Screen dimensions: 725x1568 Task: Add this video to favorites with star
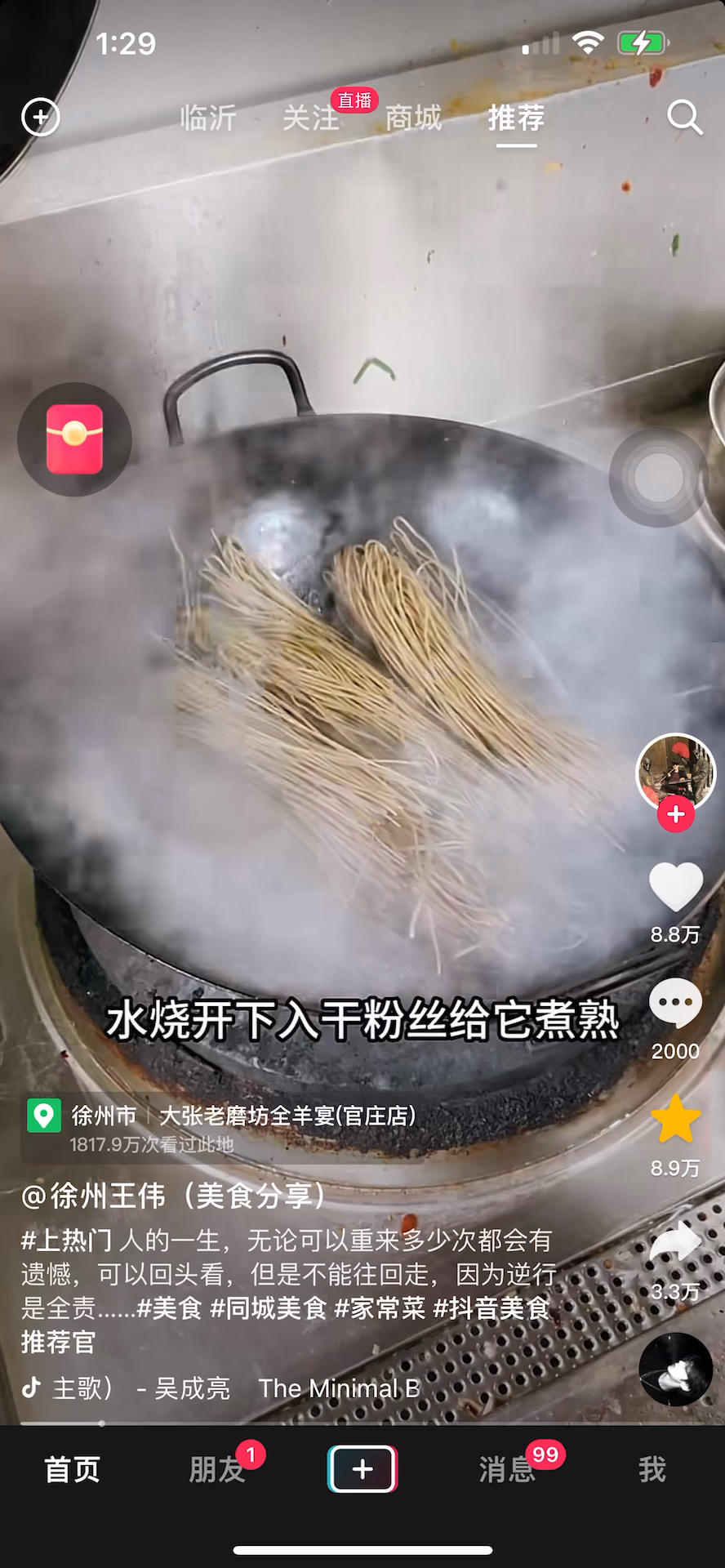675,1120
